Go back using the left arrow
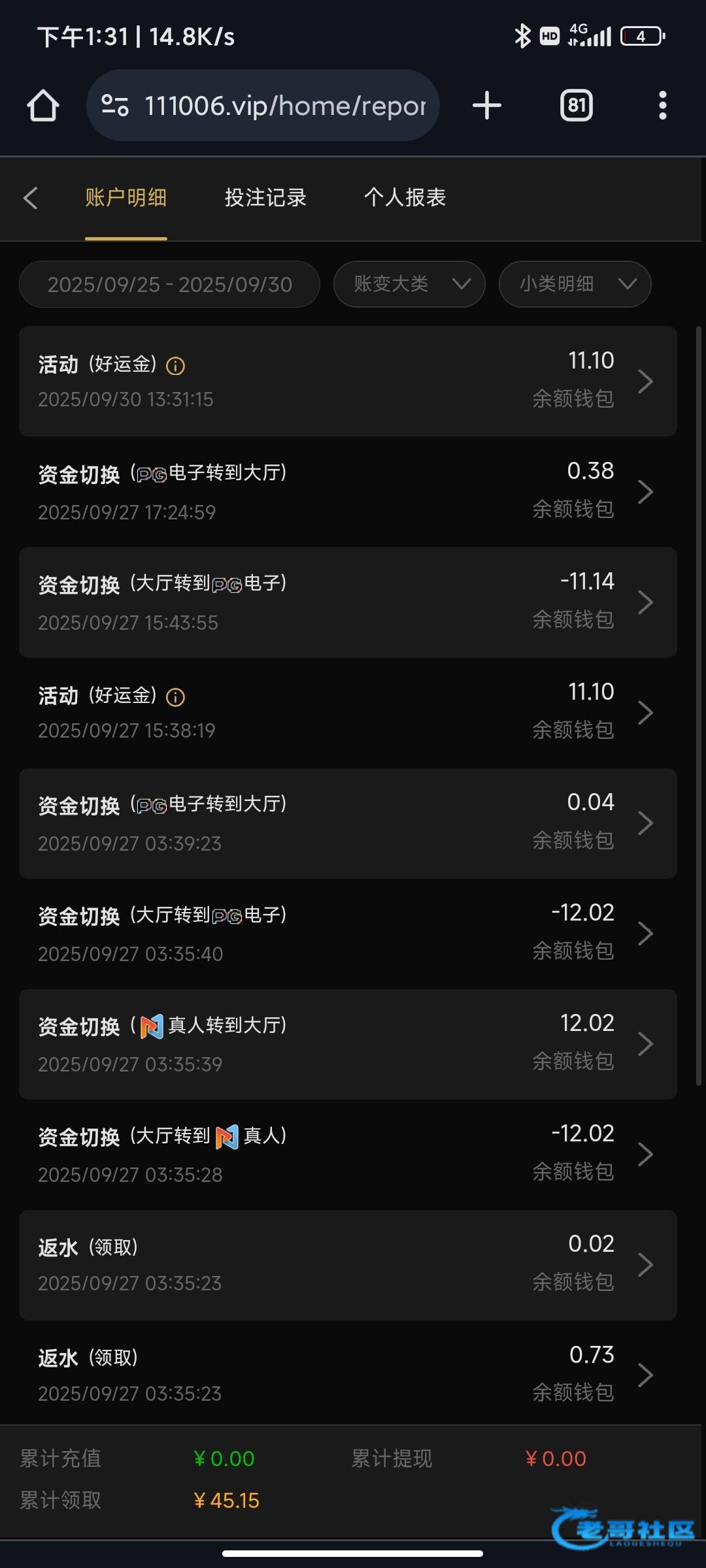 click(x=30, y=198)
